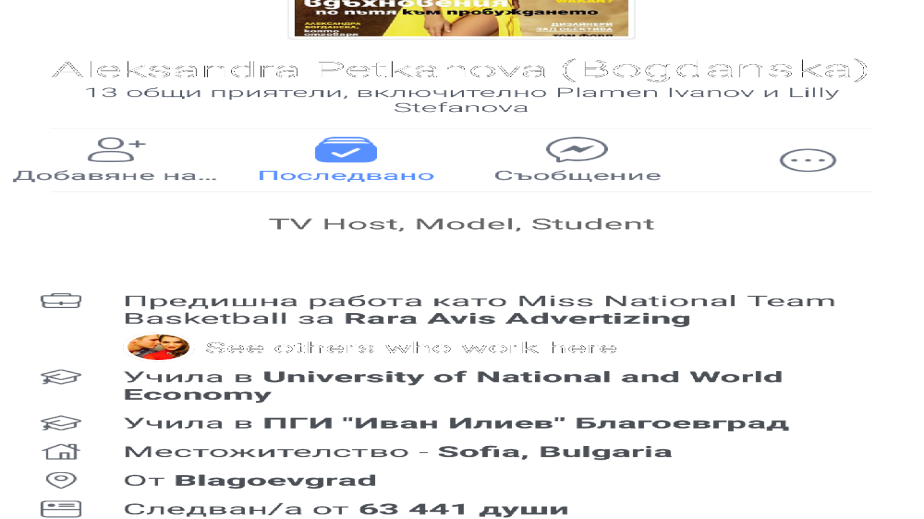Open the cover photo at the top
924x519 pixels.
461,18
